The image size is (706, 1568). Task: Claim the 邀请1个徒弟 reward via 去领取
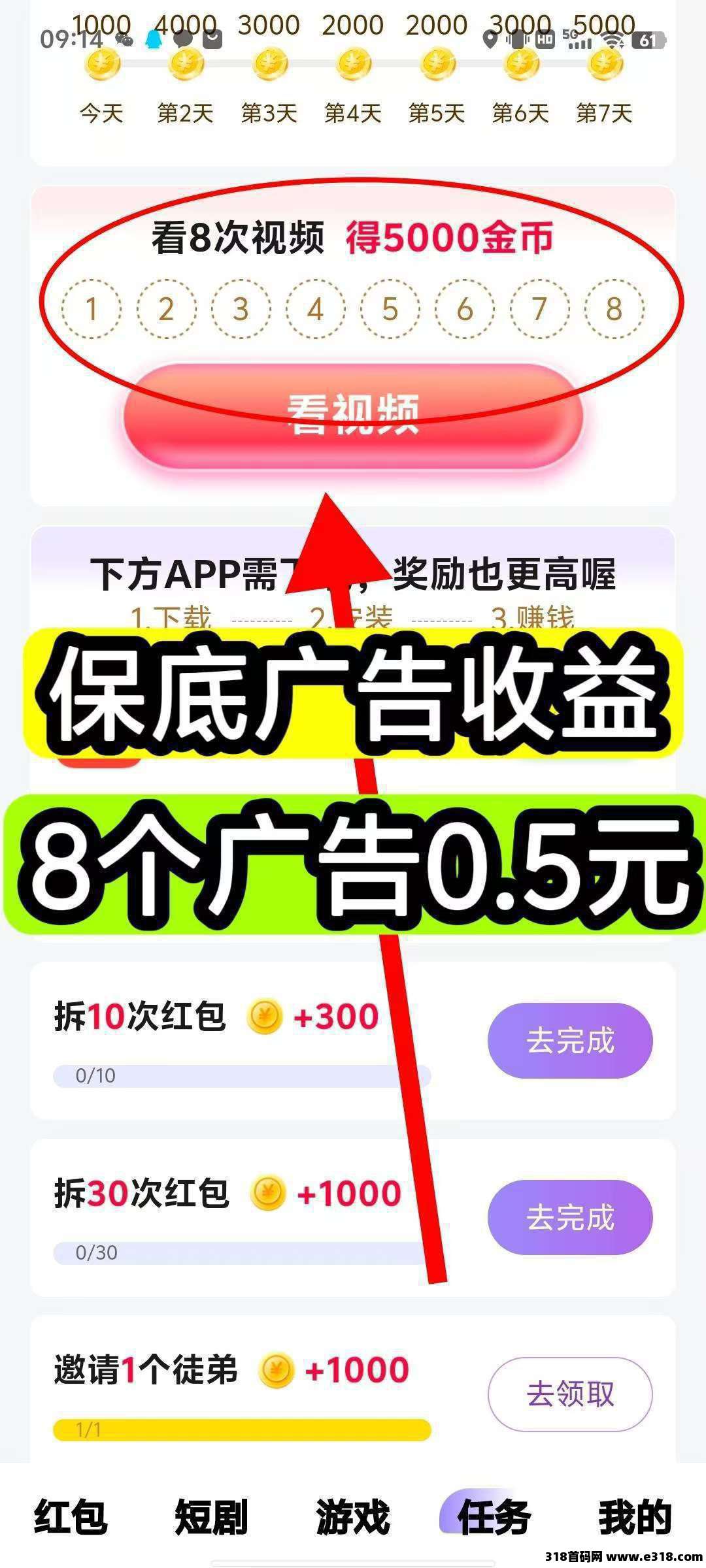pos(570,1395)
